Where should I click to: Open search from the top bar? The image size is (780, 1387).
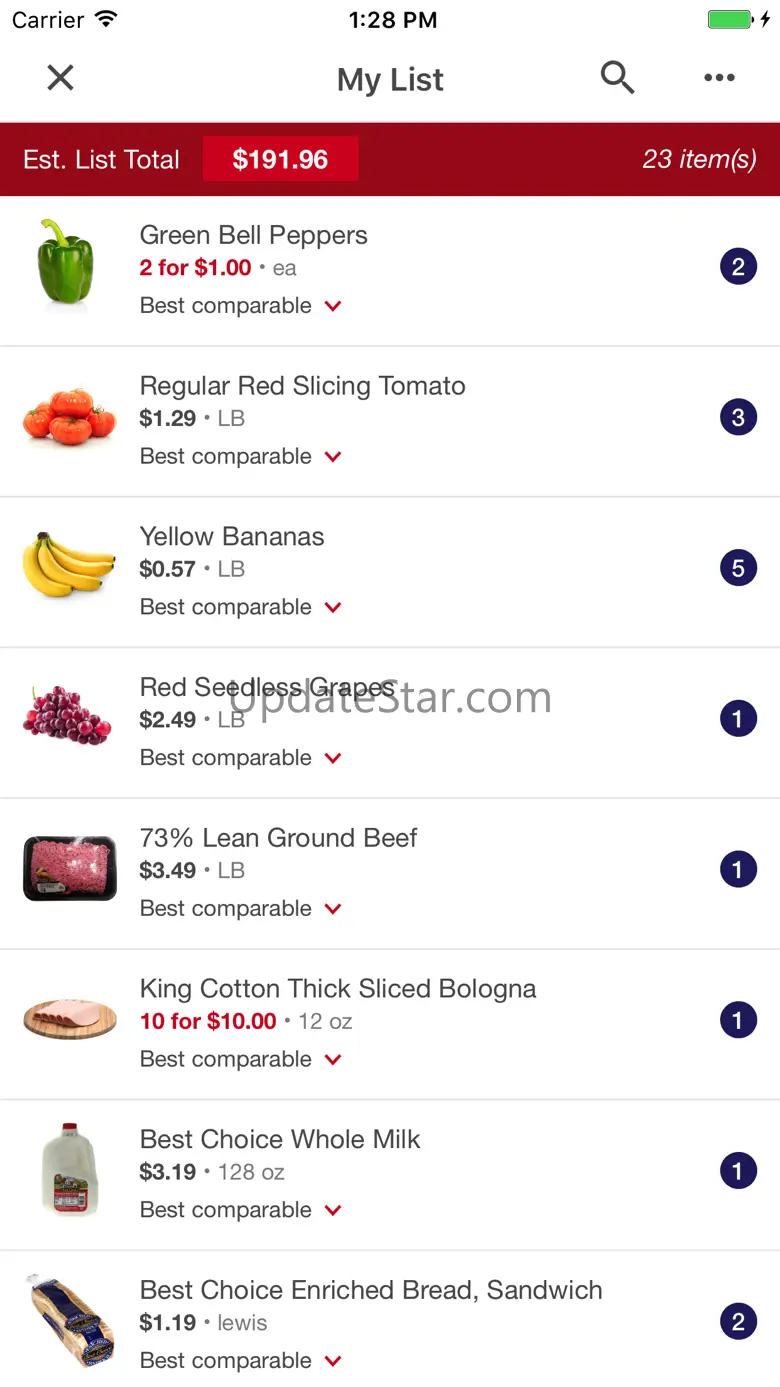617,78
